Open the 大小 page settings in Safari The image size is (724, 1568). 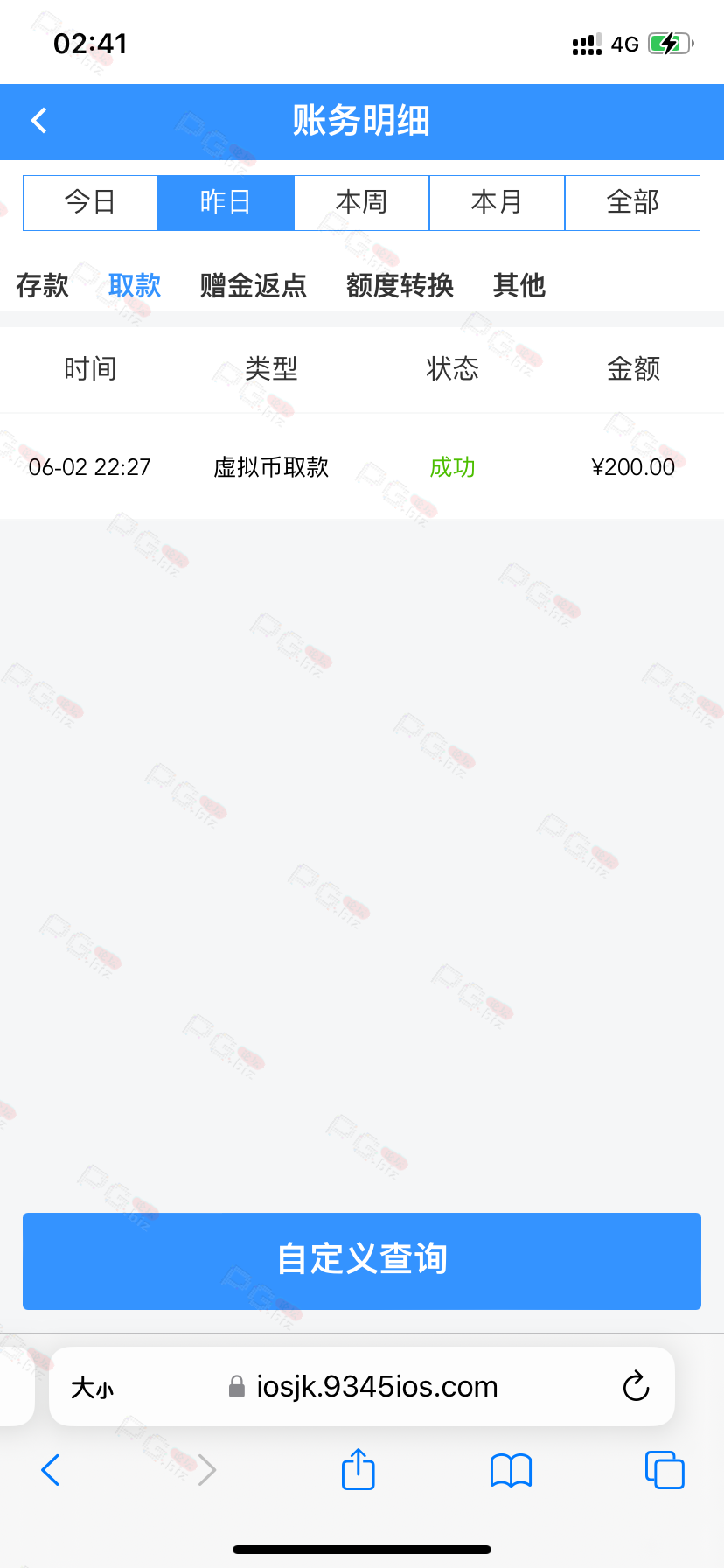pyautogui.click(x=92, y=1388)
